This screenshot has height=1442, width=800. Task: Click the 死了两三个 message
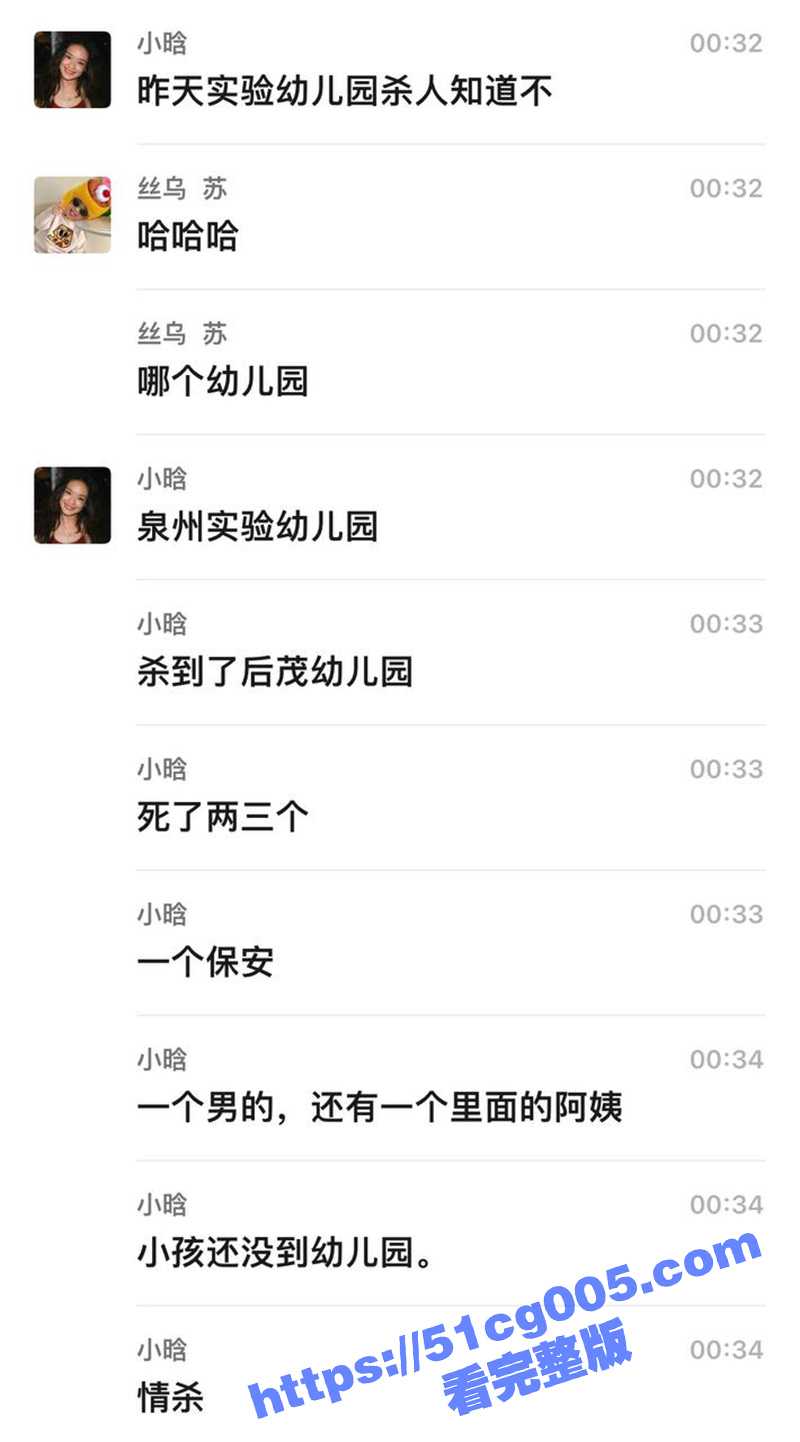[222, 817]
